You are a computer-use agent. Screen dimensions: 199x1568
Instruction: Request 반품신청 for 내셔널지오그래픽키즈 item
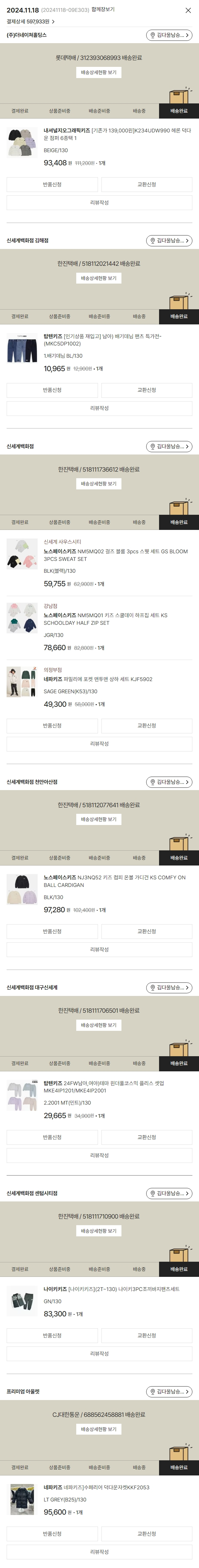[x=52, y=184]
